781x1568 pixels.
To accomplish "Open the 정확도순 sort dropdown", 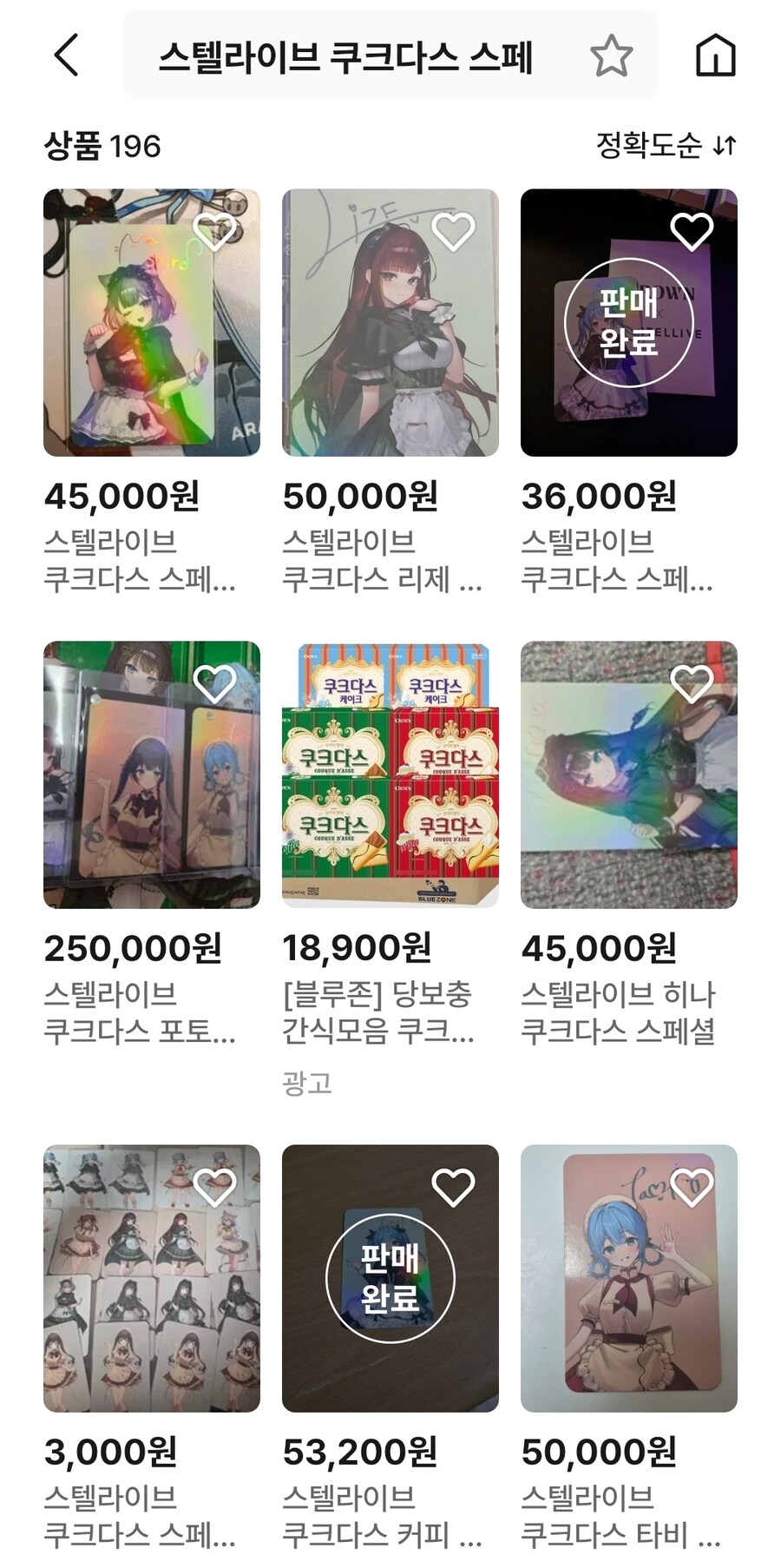I will coord(666,145).
